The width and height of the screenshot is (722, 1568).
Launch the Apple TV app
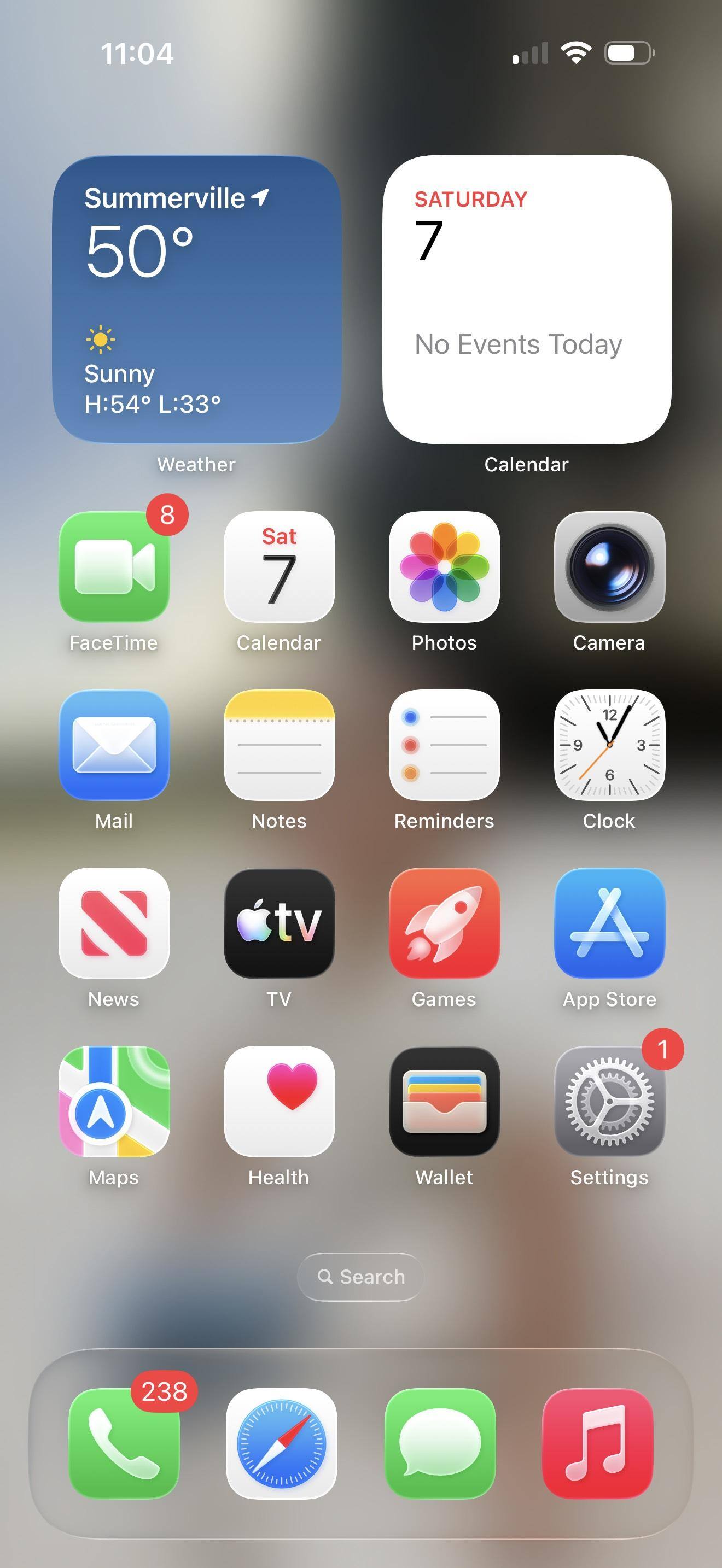pos(280,923)
